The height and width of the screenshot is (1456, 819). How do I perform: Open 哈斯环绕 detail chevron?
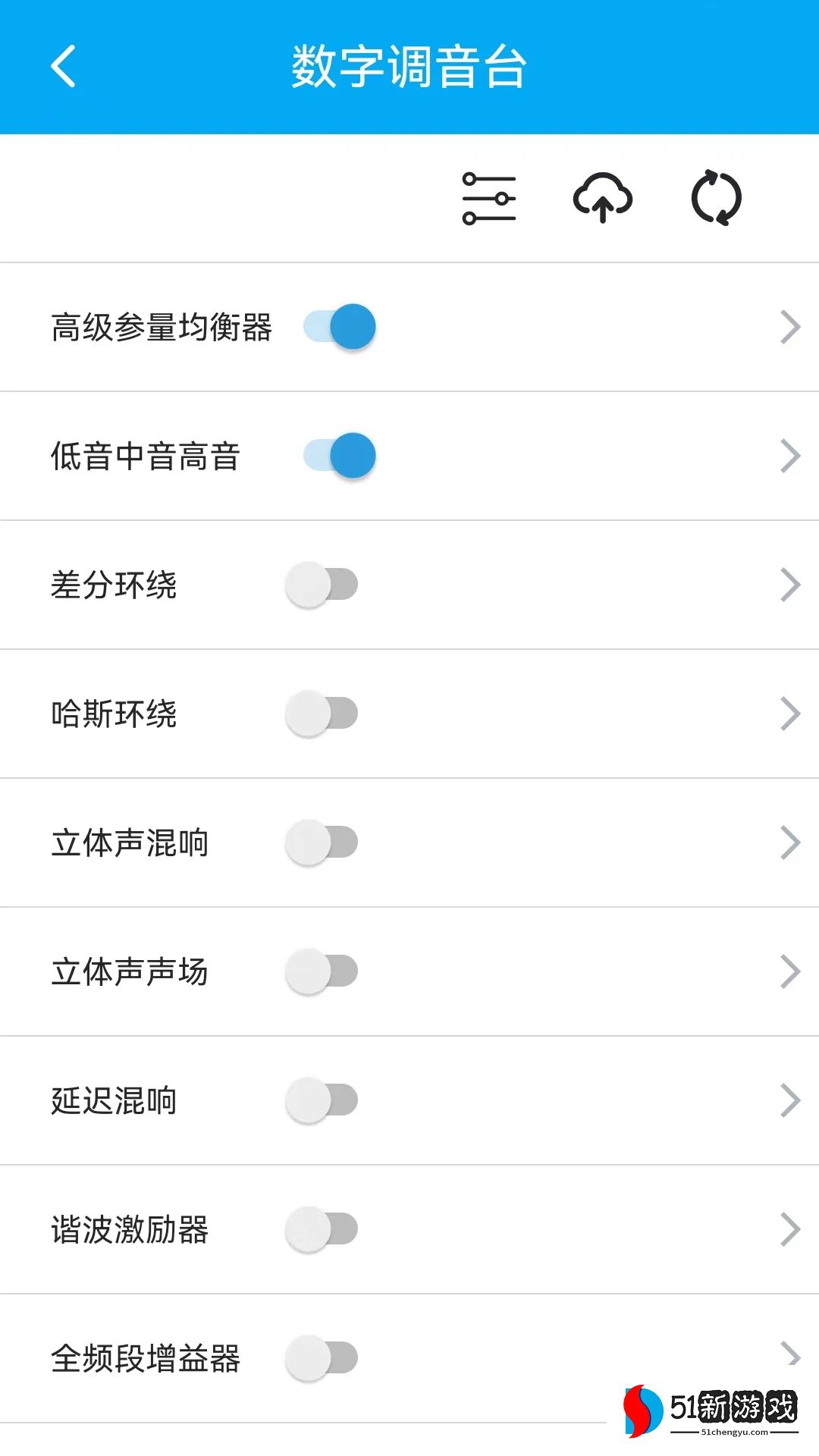[x=790, y=714]
